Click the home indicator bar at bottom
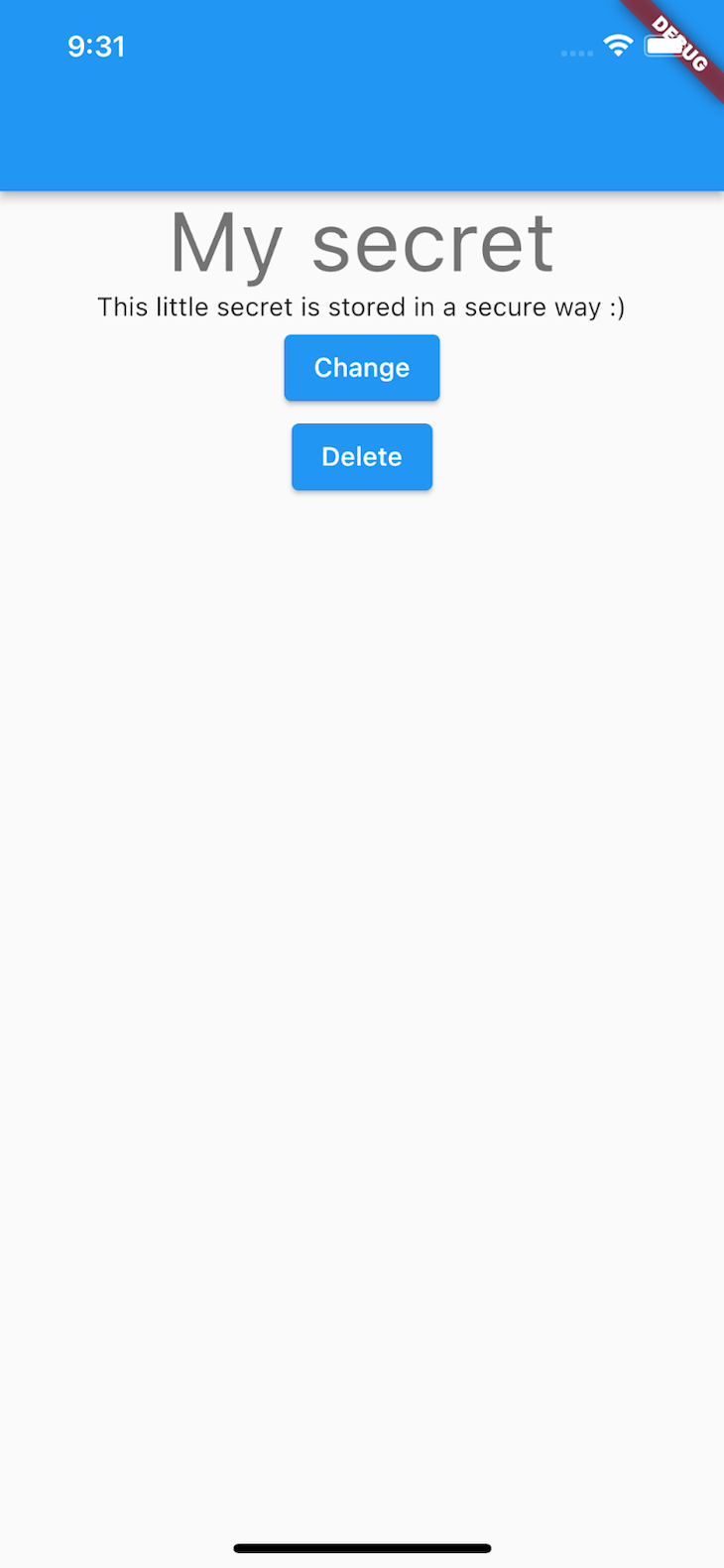Viewport: 724px width, 1568px height. tap(362, 1546)
